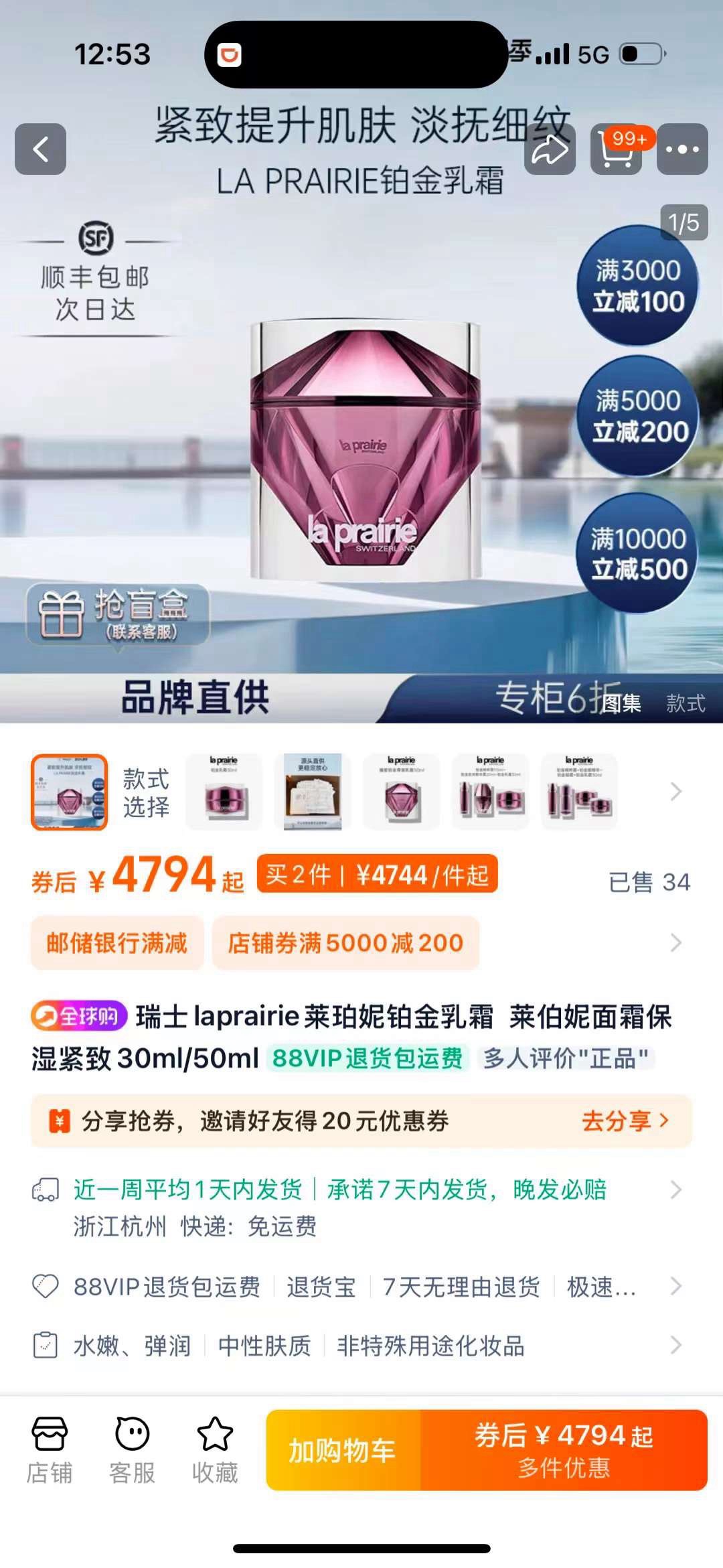View the 店铺券满5000减200 coupon
The image size is (723, 1568).
coord(345,942)
